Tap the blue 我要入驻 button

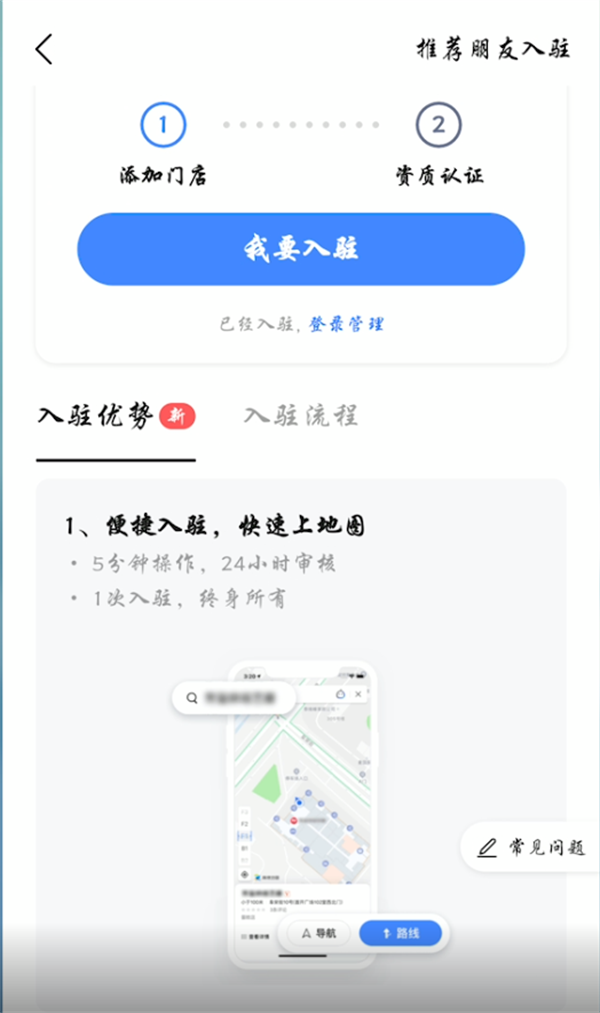click(x=301, y=249)
